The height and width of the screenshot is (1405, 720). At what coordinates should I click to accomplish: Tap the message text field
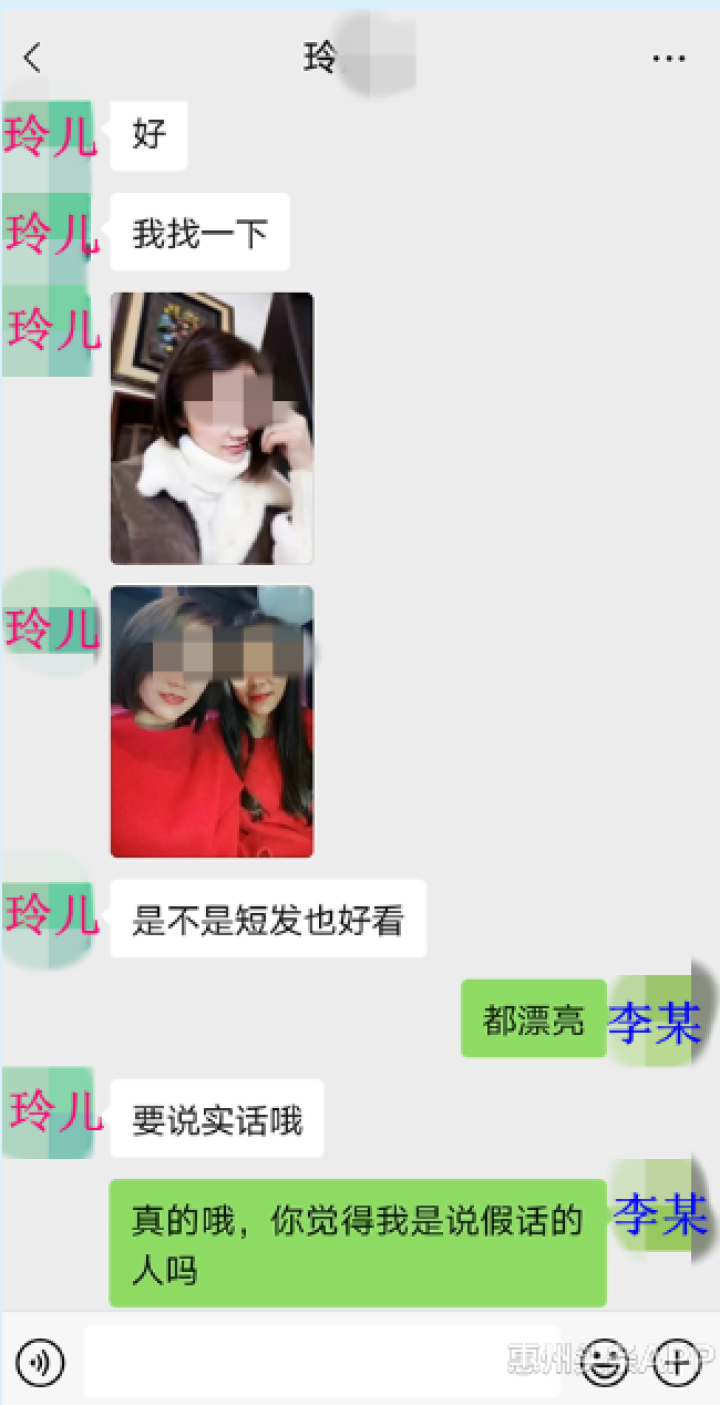pos(320,1361)
